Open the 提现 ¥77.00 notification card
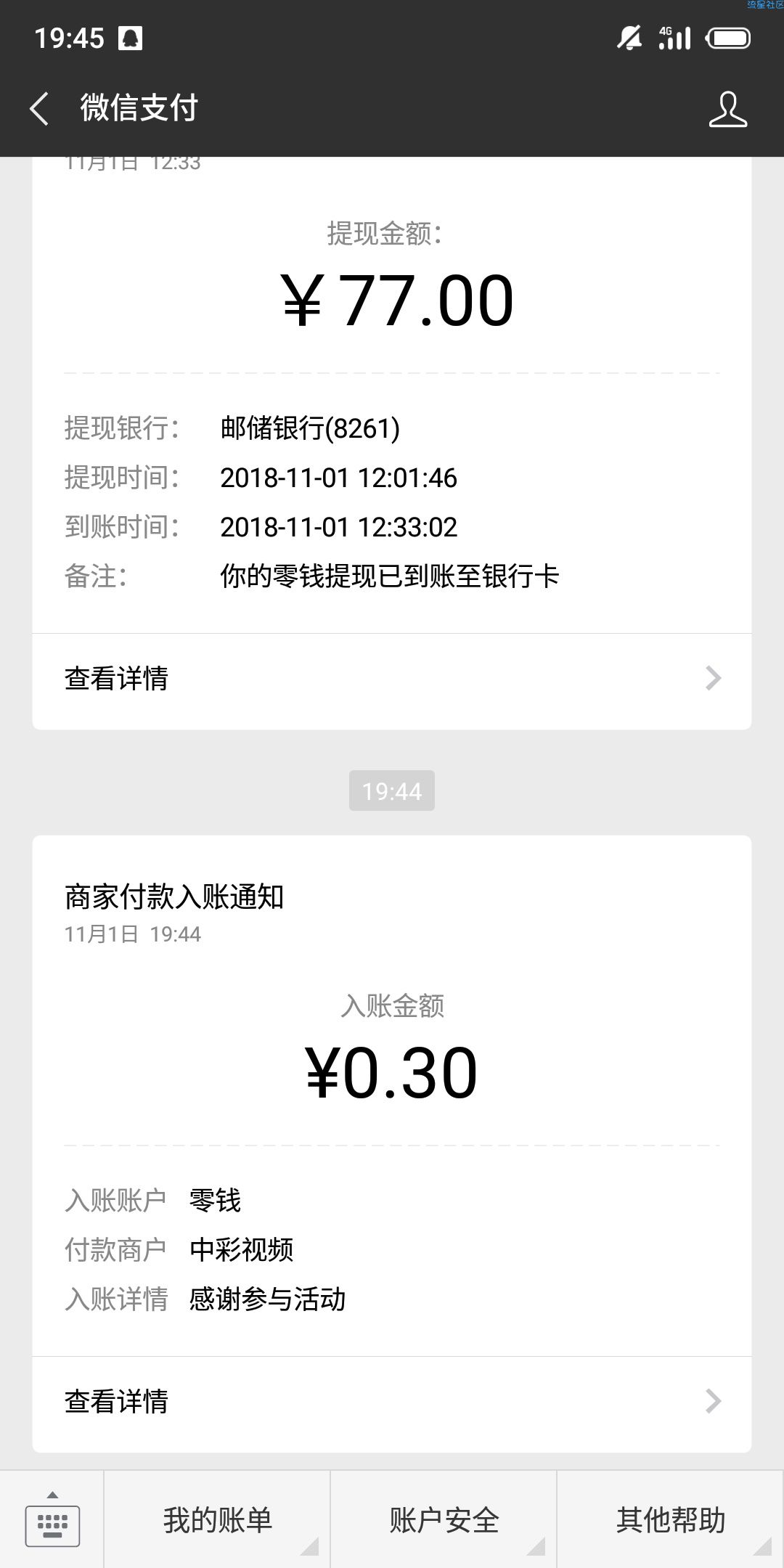 [x=392, y=395]
